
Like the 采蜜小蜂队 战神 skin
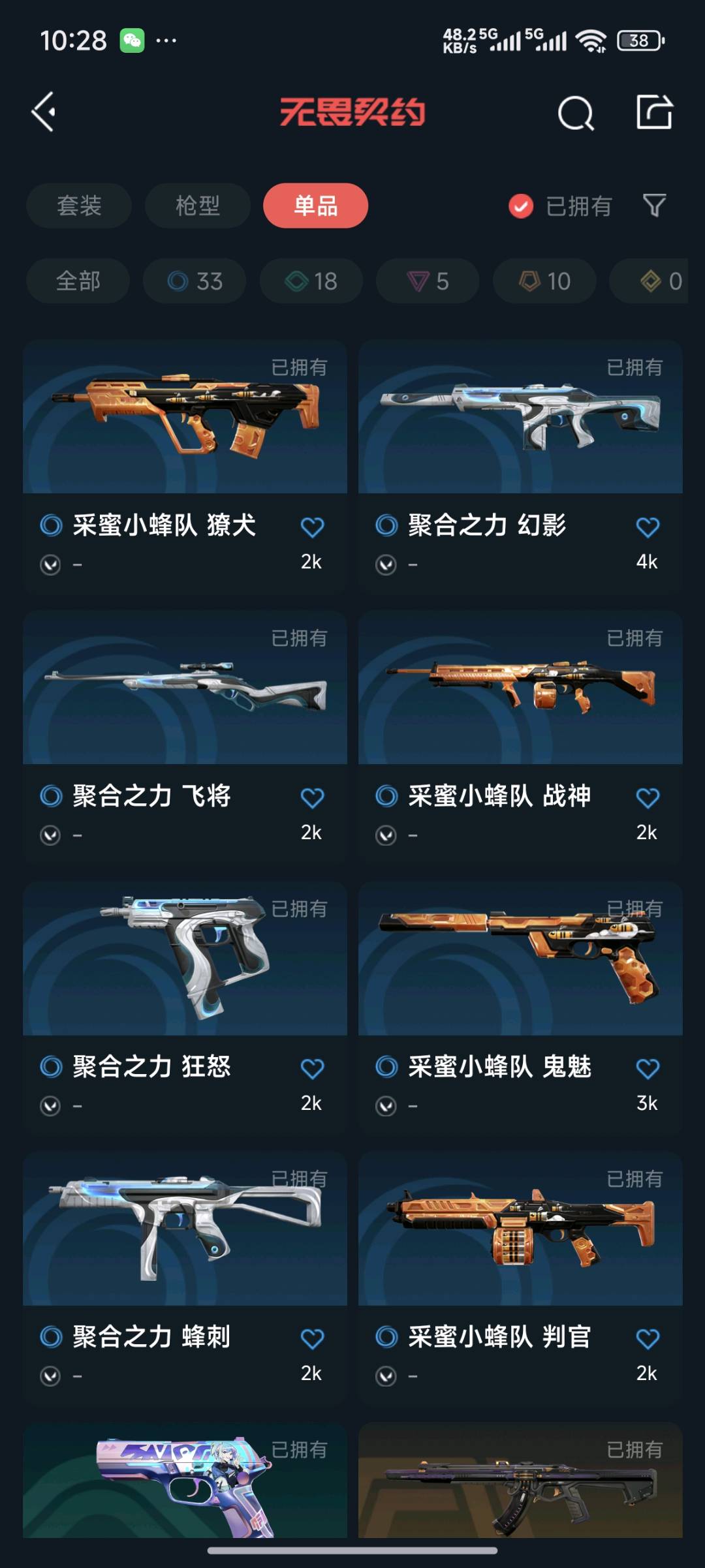(648, 797)
